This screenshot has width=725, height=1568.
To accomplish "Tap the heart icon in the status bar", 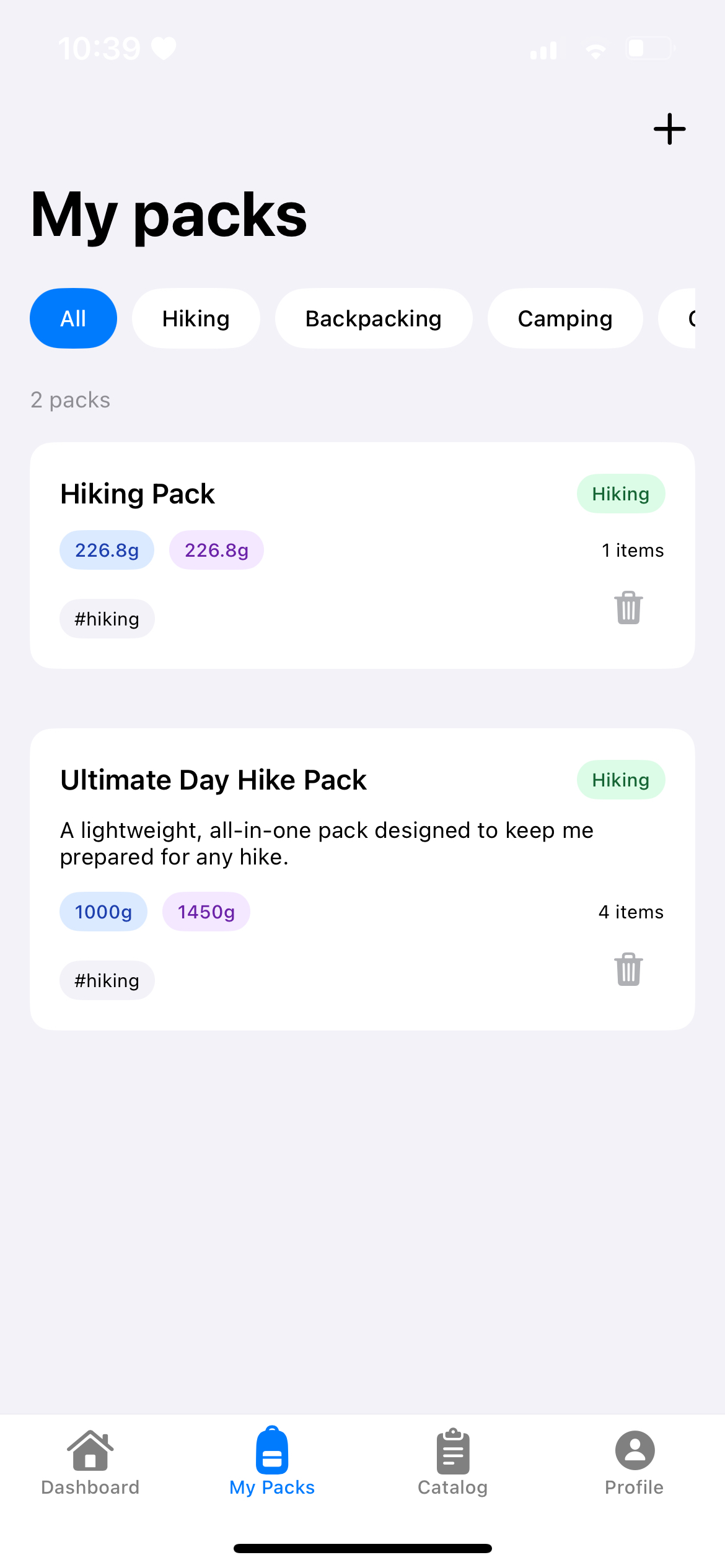I will [163, 46].
